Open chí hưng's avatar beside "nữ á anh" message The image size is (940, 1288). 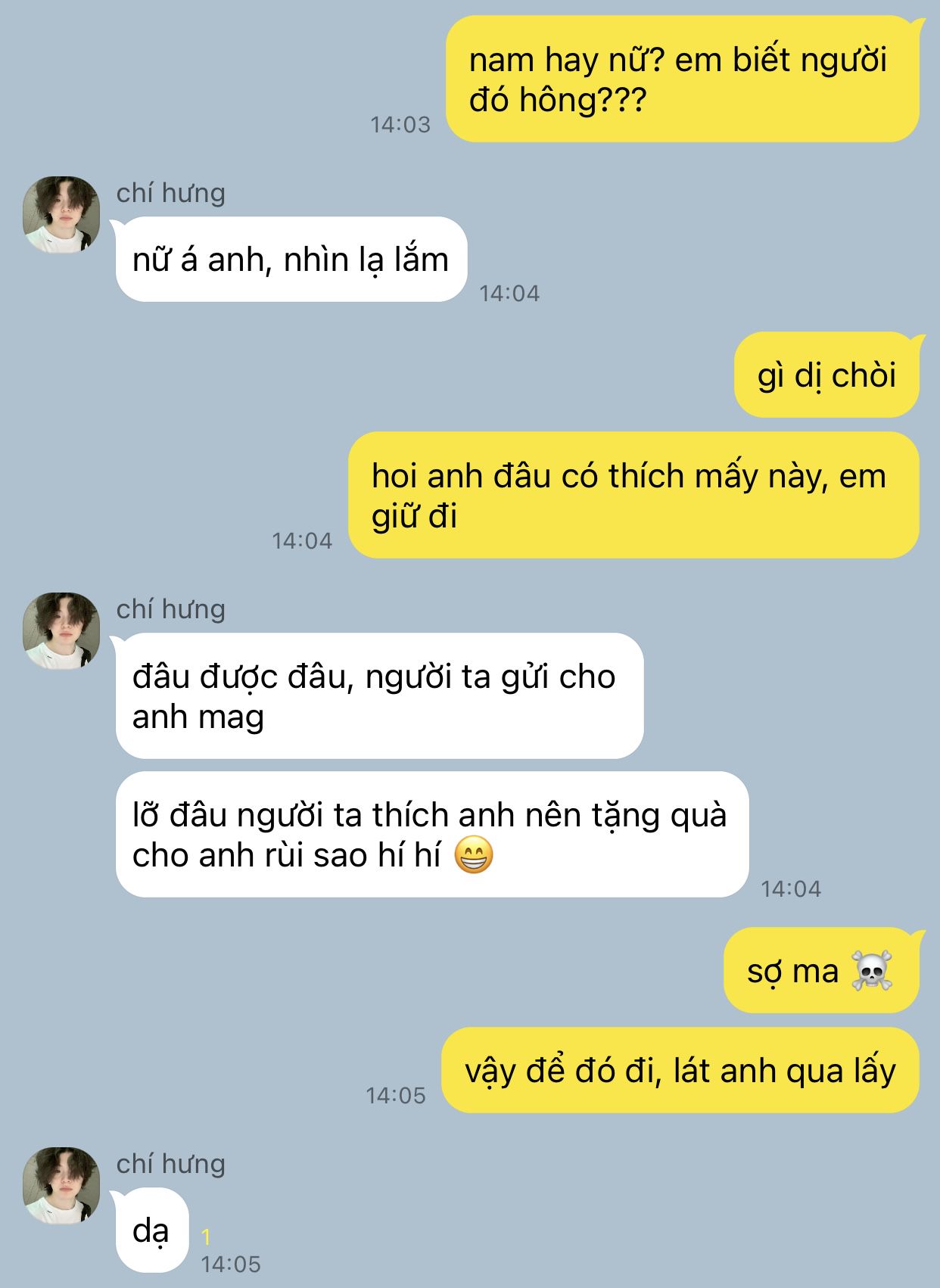[x=61, y=215]
